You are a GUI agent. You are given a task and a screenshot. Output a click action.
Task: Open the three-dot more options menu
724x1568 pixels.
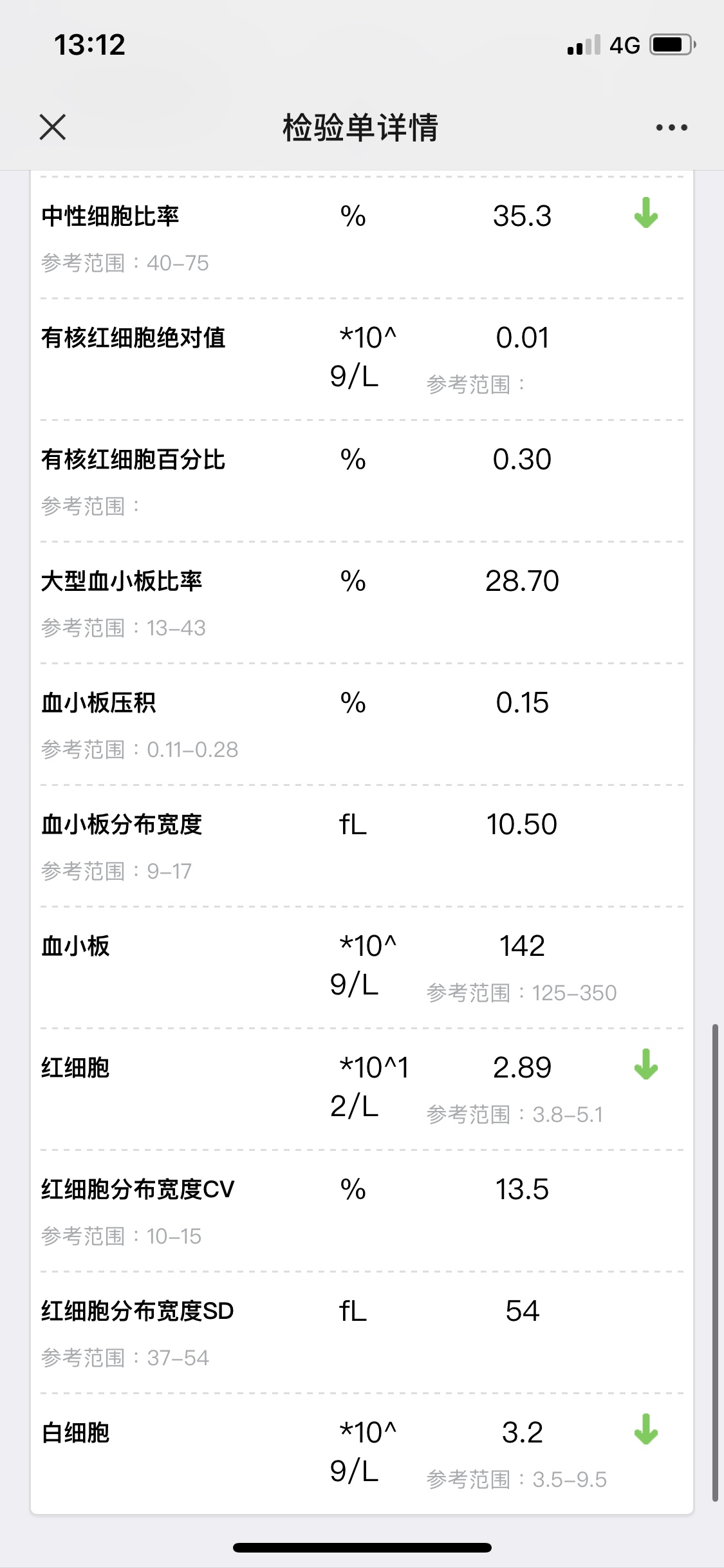671,127
